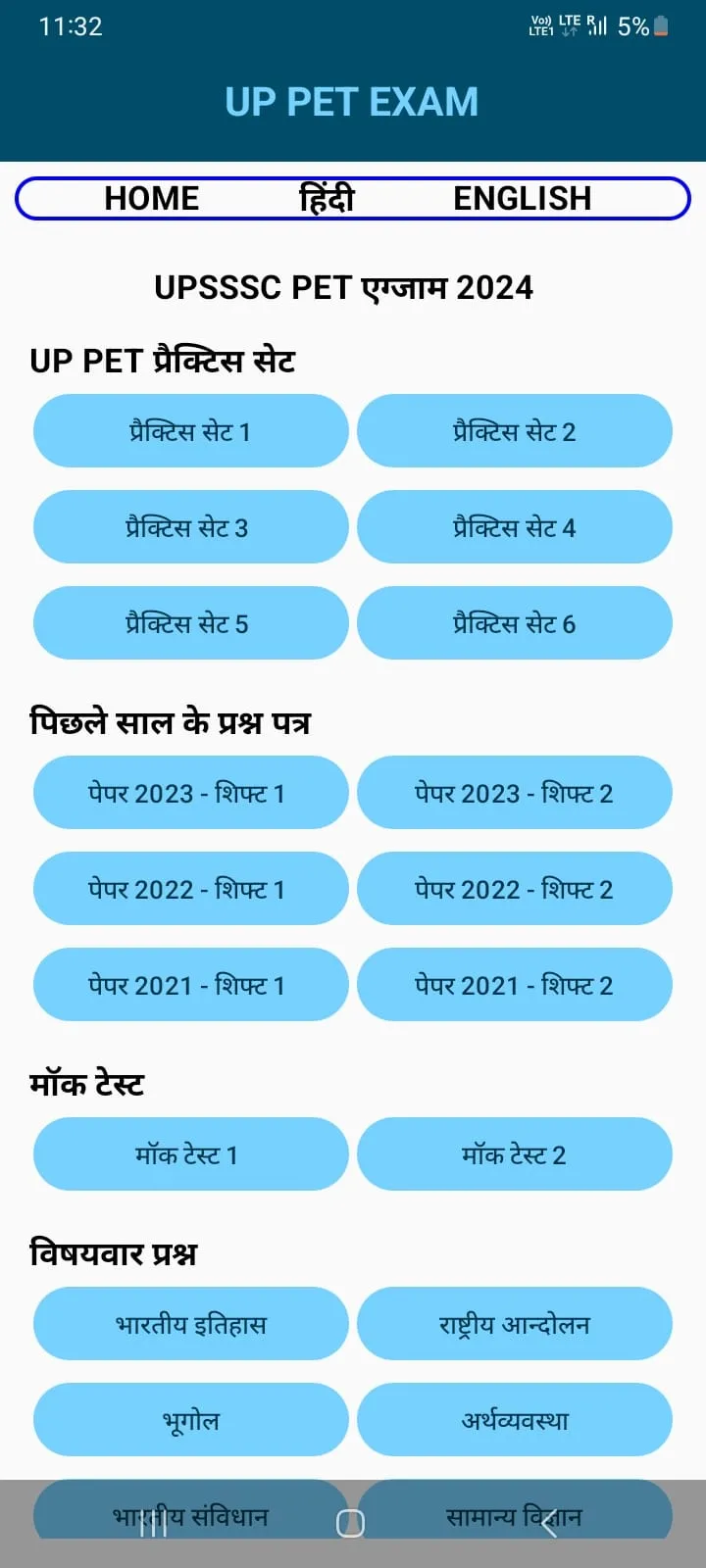Begin मॉक टेस्ट 2
The width and height of the screenshot is (706, 1568).
click(x=515, y=1154)
